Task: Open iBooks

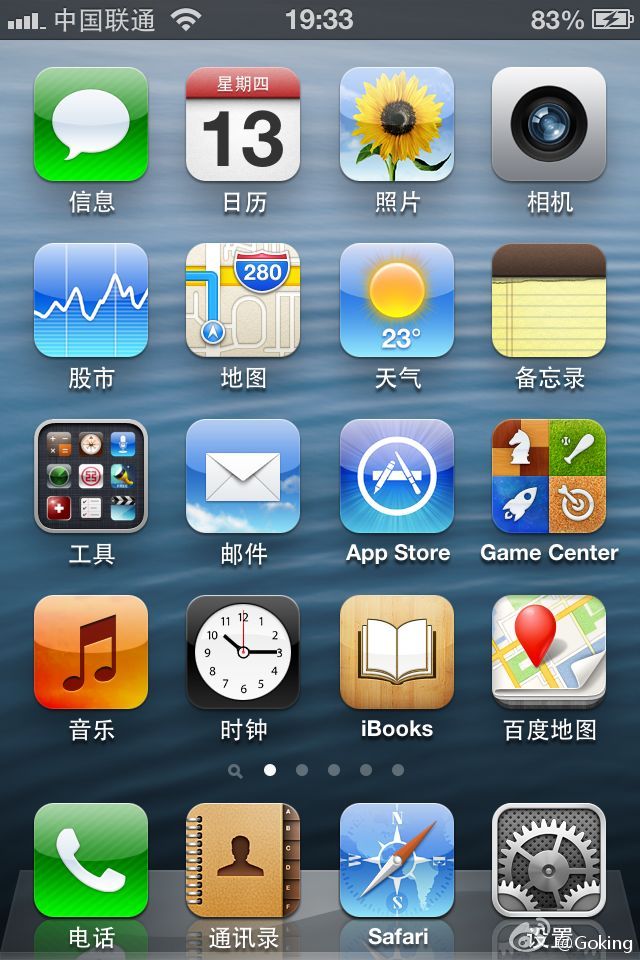Action: click(397, 652)
